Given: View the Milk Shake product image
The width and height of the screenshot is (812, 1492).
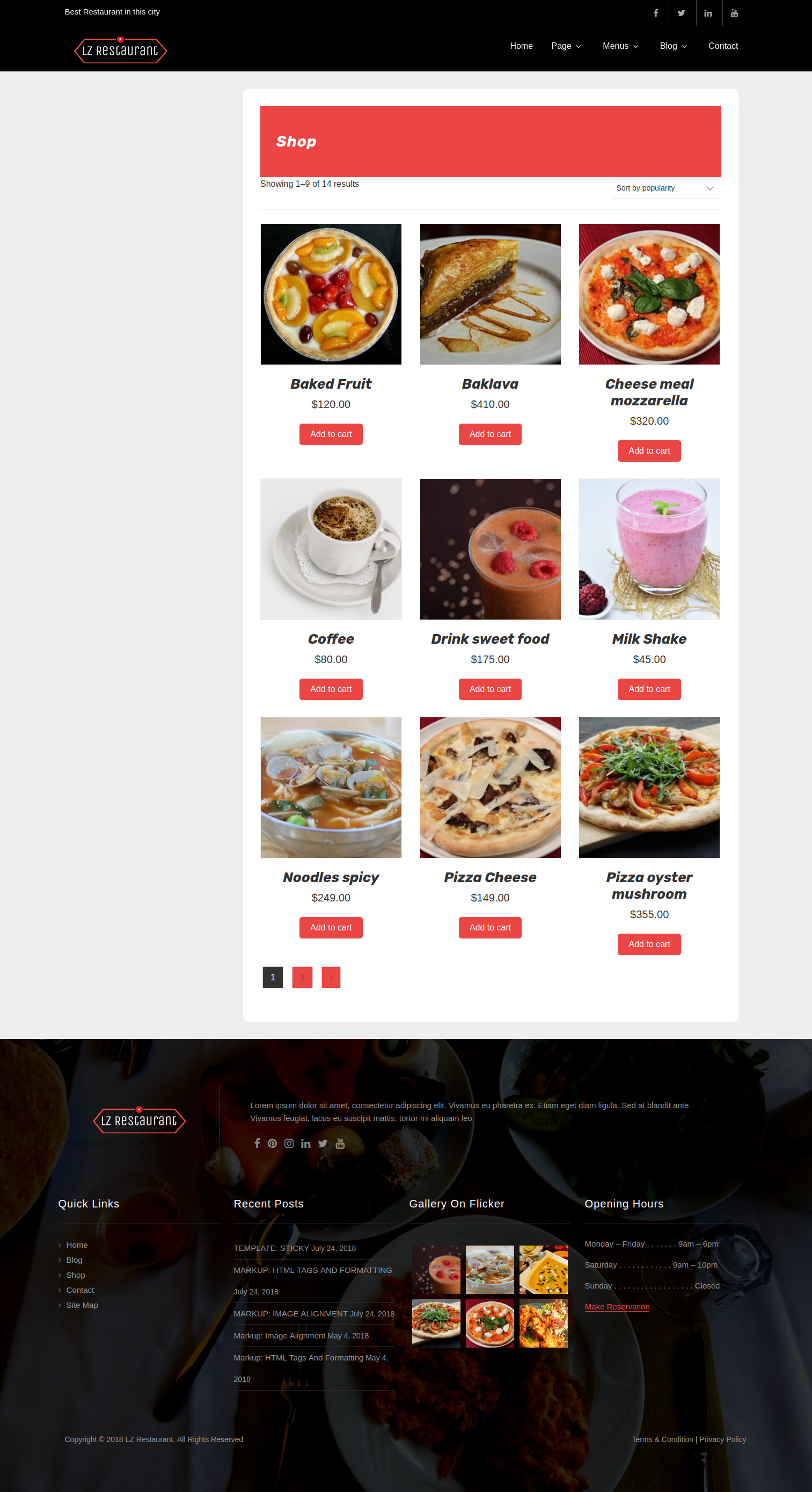Looking at the screenshot, I should point(649,549).
